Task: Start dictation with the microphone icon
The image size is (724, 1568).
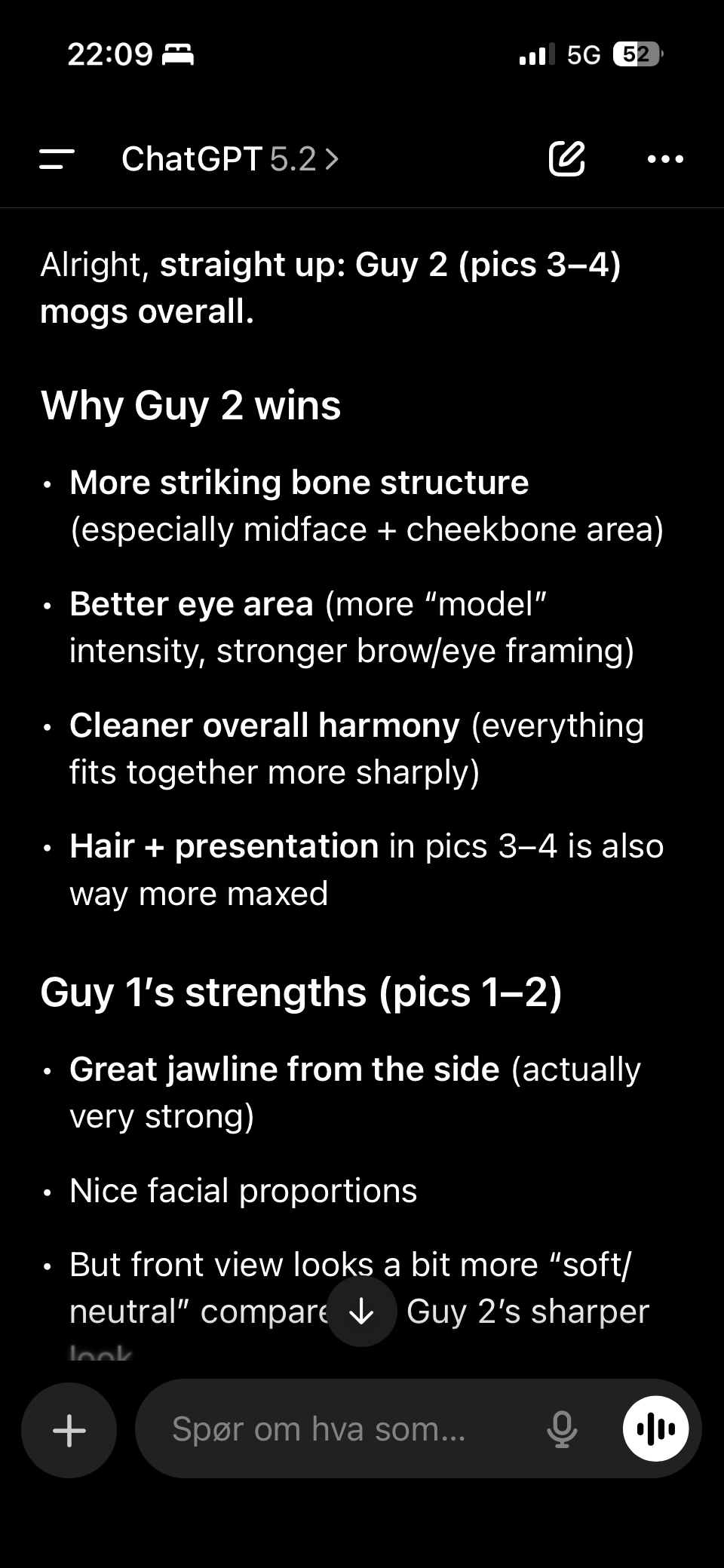Action: 562,1429
